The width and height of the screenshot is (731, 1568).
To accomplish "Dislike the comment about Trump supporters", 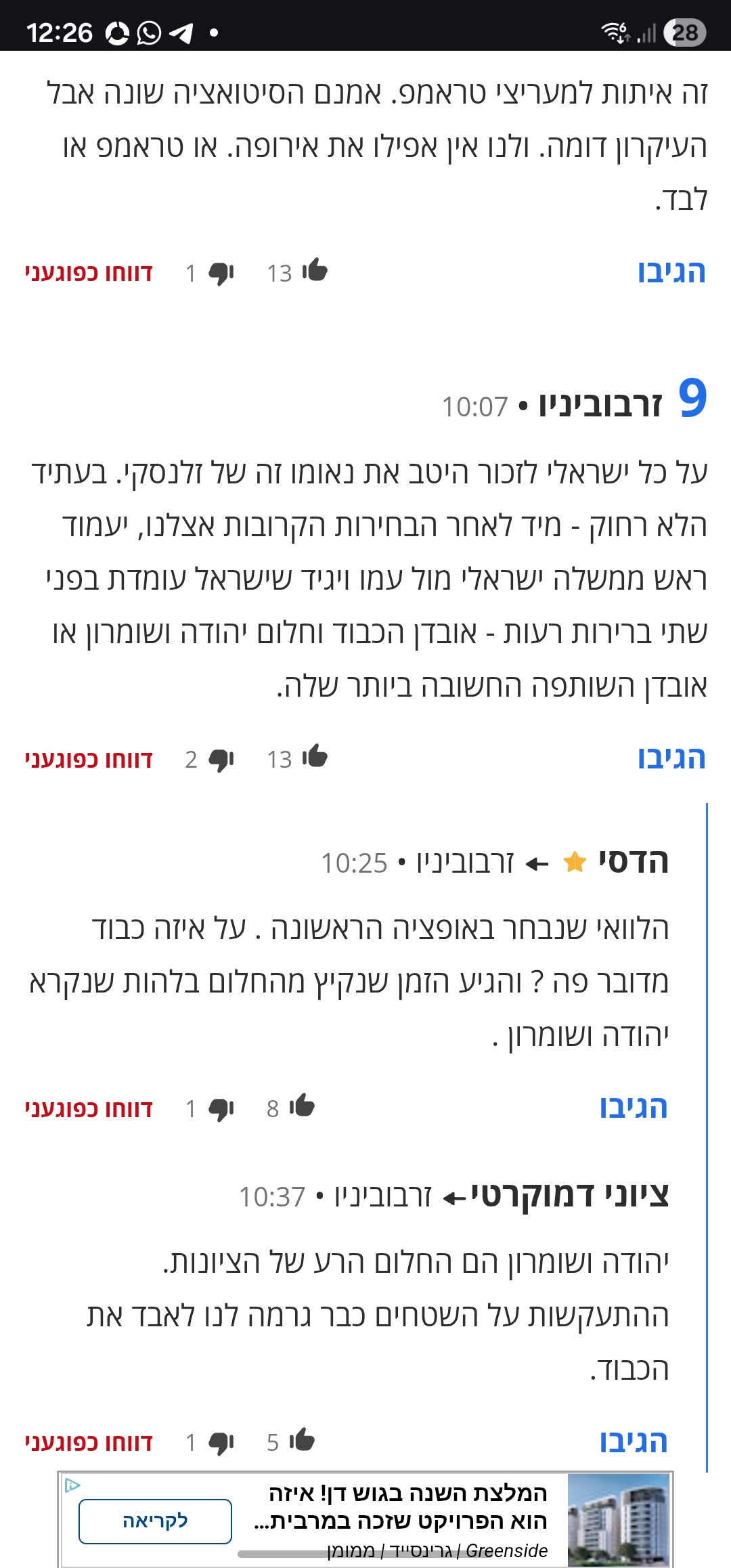I will (x=221, y=274).
